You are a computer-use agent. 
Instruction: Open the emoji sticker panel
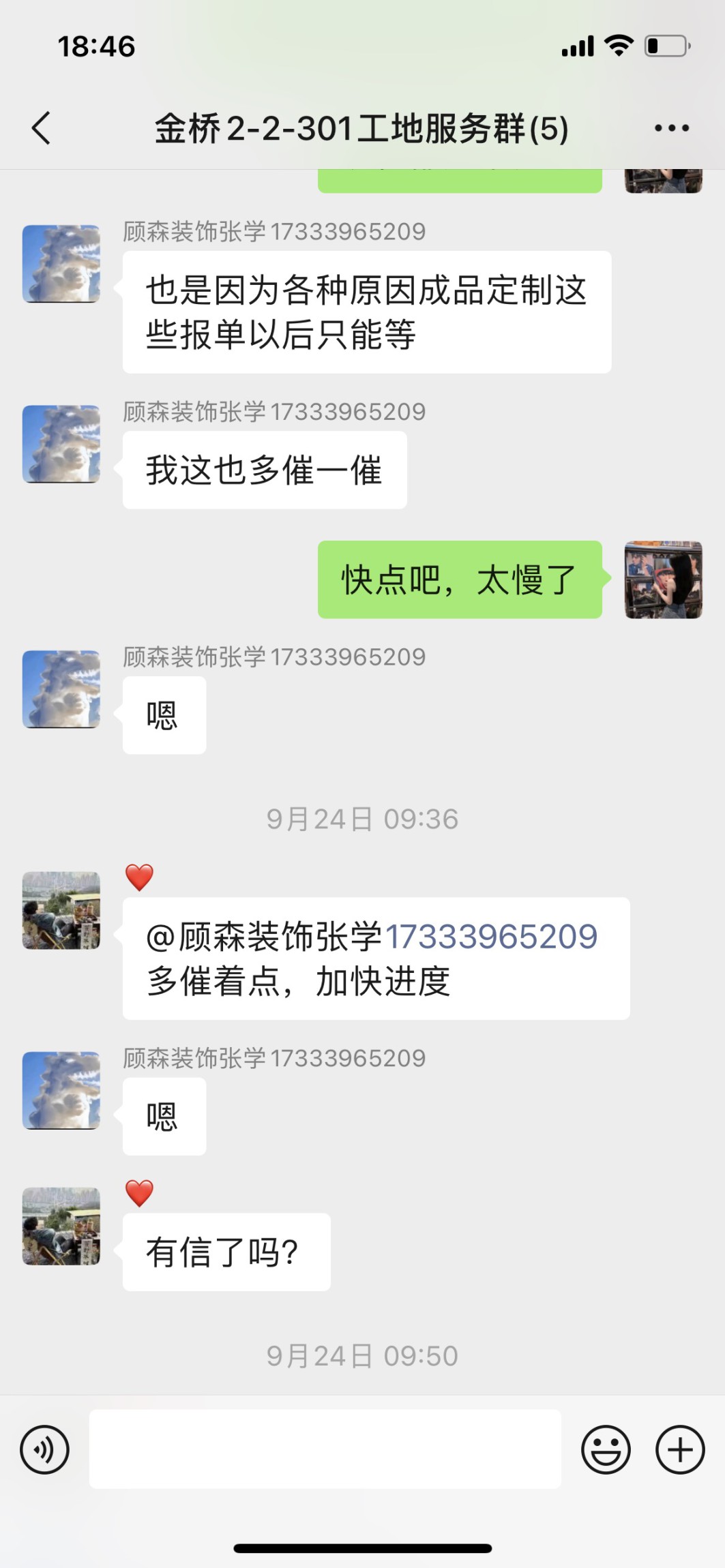coord(605,1449)
